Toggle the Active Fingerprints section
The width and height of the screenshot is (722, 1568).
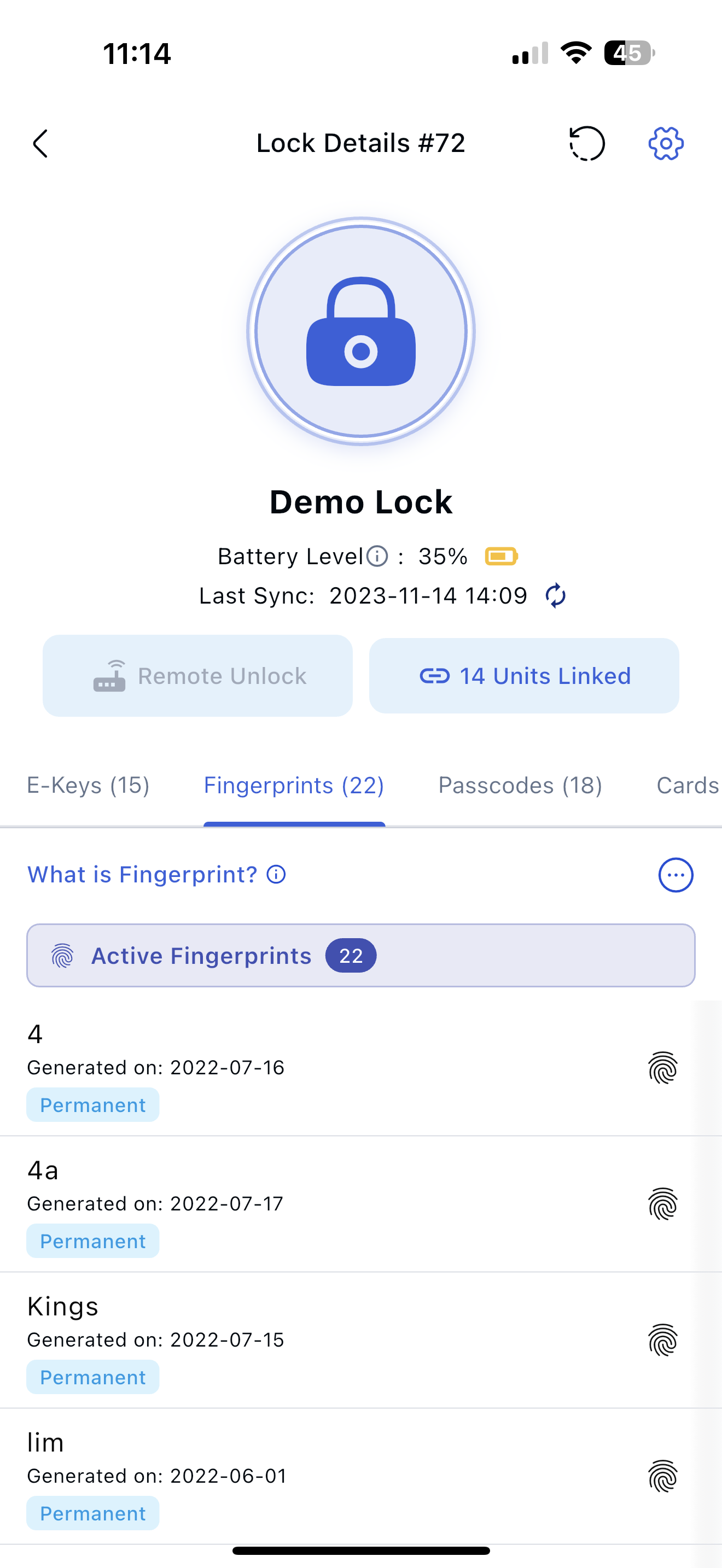tap(361, 956)
